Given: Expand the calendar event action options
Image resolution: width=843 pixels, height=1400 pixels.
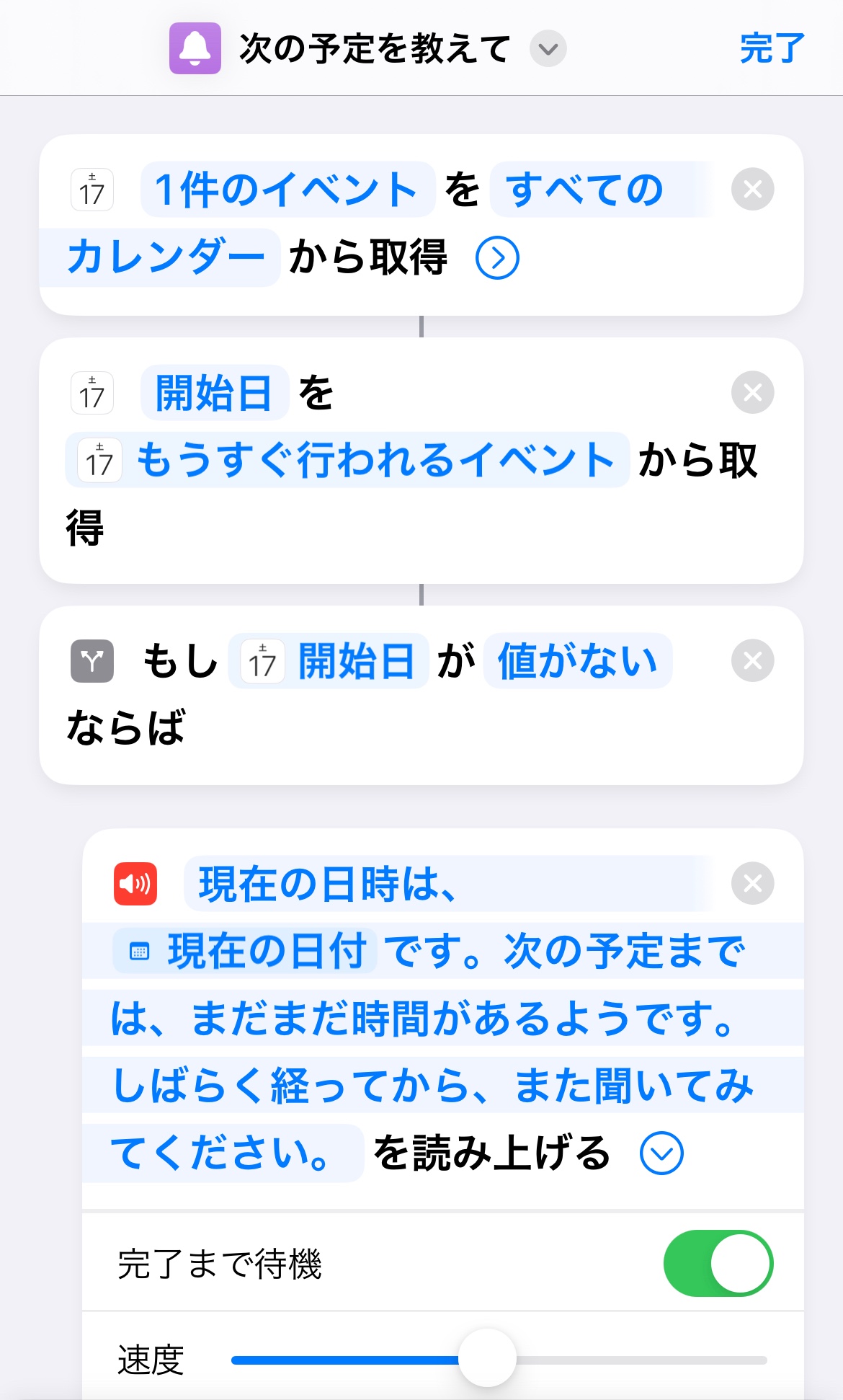Looking at the screenshot, I should pos(497,257).
